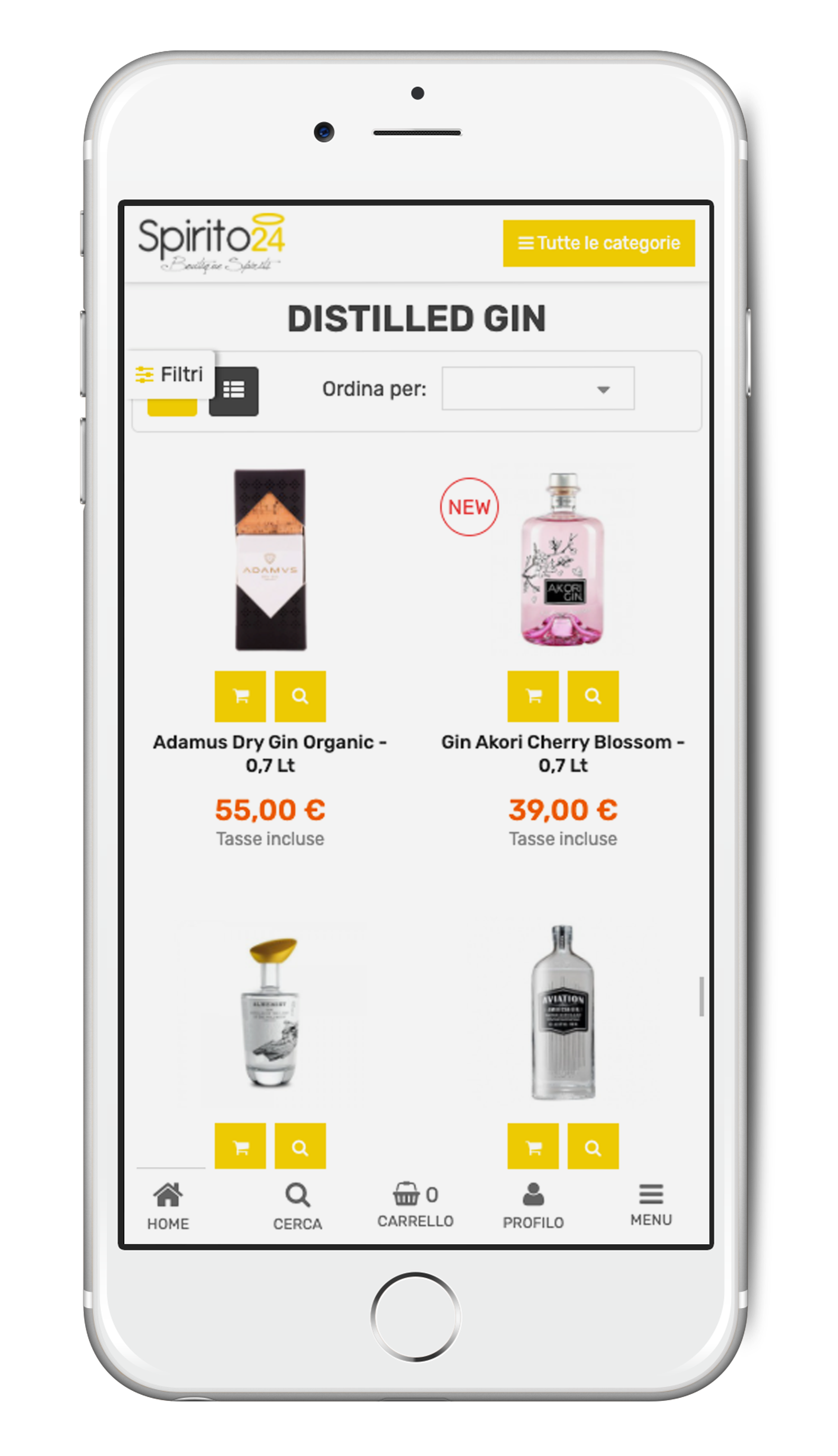Add the Aviation gin bottle to cart
The width and height of the screenshot is (838, 1456).
(x=532, y=1146)
